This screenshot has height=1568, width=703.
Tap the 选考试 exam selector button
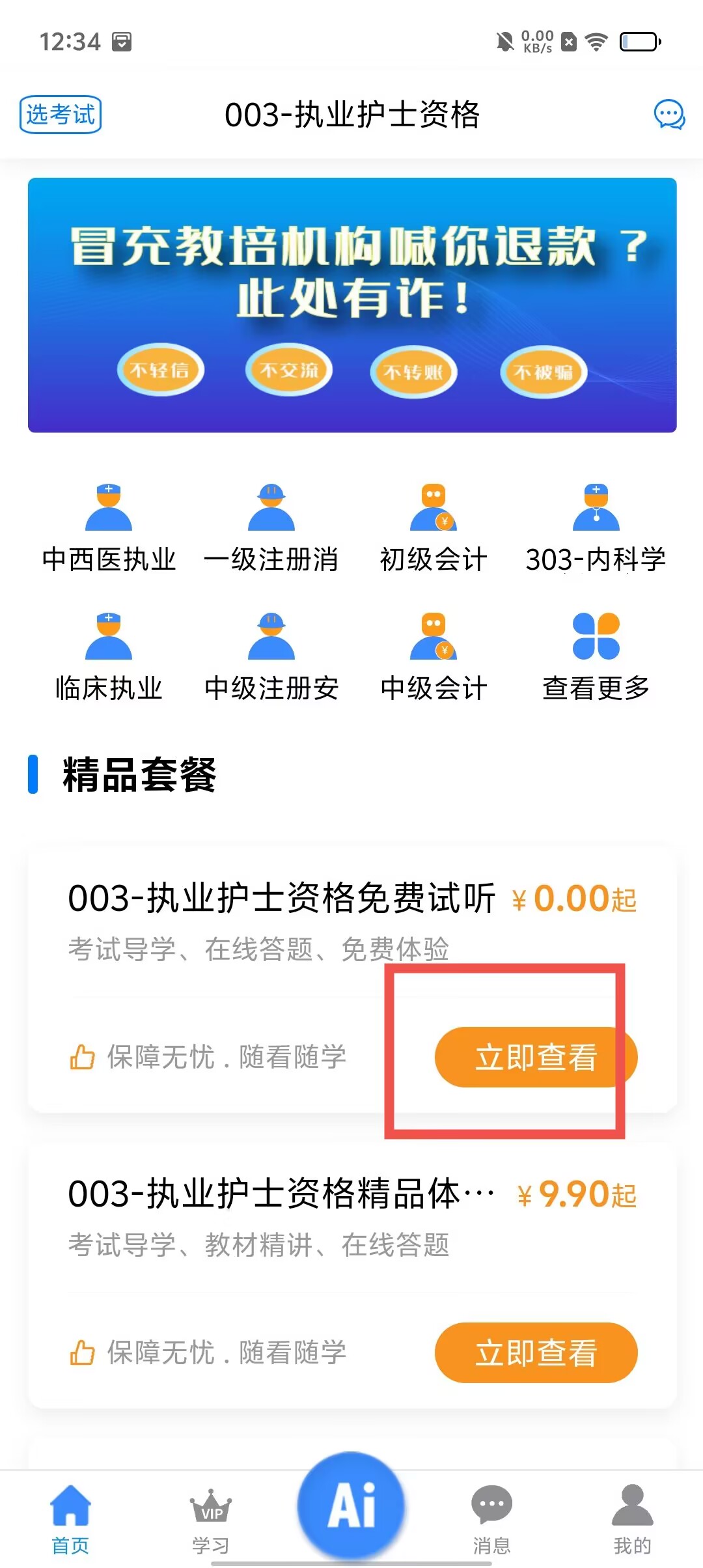61,115
